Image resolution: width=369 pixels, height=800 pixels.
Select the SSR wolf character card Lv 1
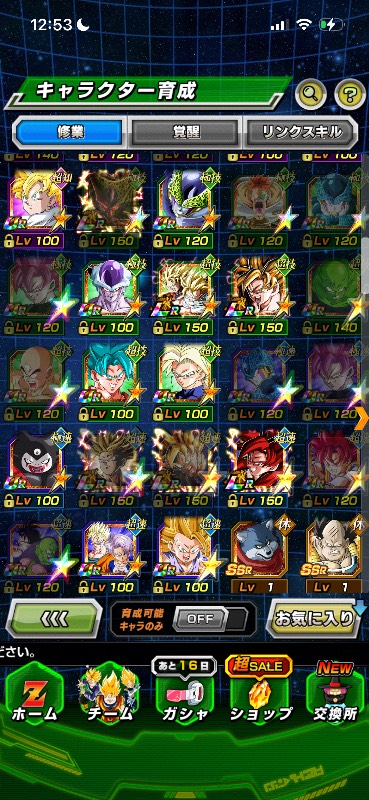[x=259, y=555]
